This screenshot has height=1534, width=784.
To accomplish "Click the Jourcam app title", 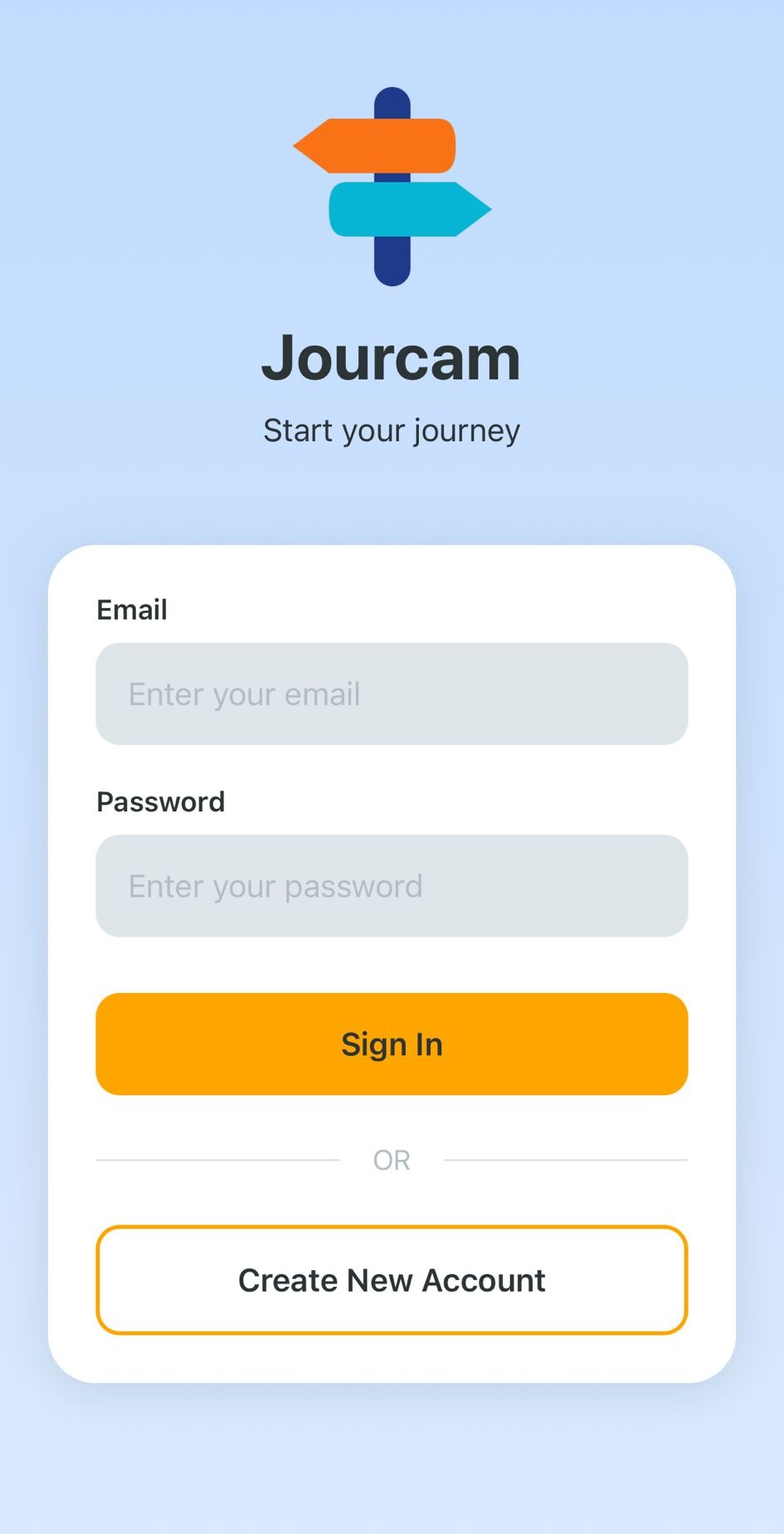I will coord(392,358).
